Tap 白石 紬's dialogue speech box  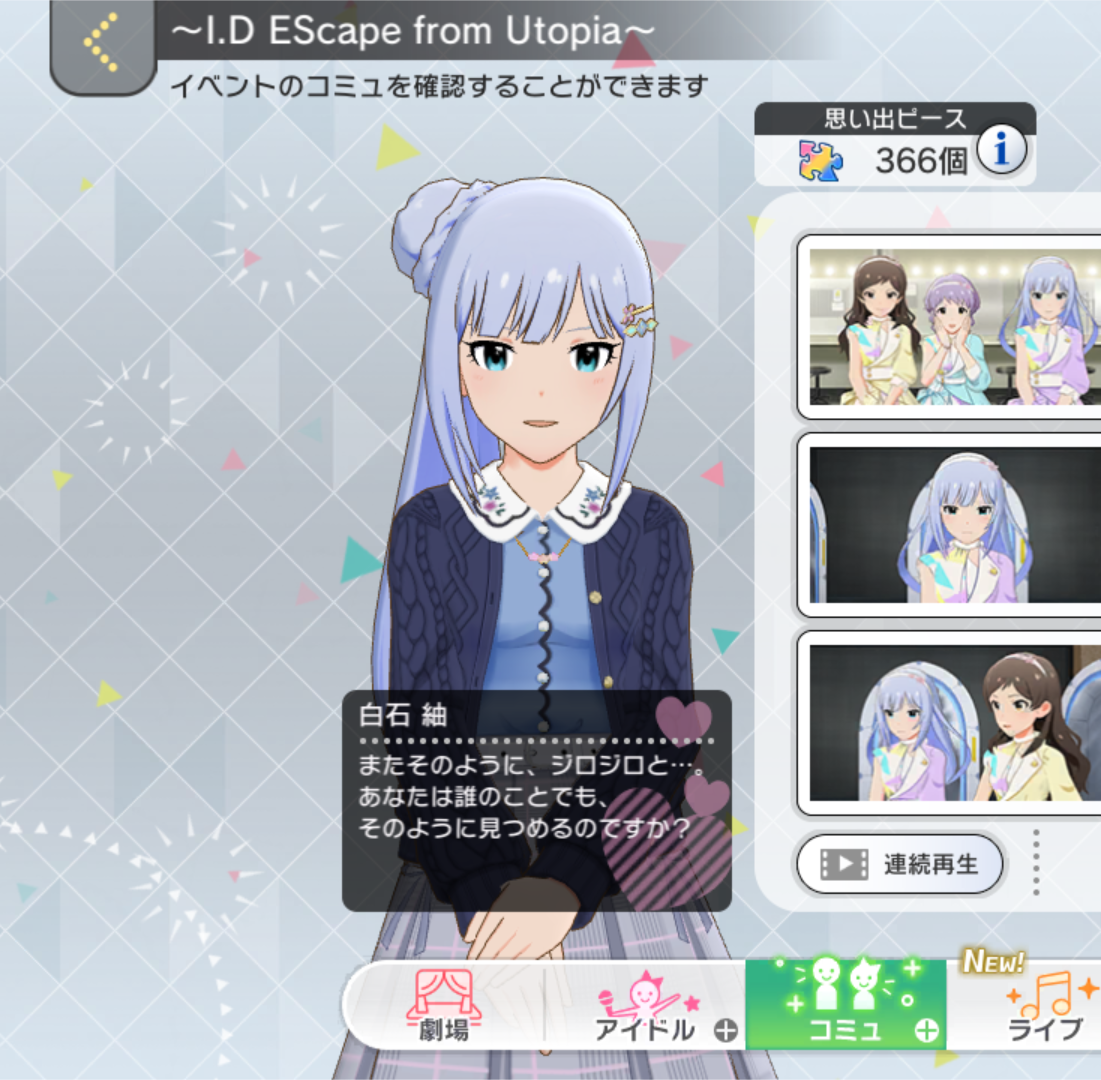tap(536, 800)
